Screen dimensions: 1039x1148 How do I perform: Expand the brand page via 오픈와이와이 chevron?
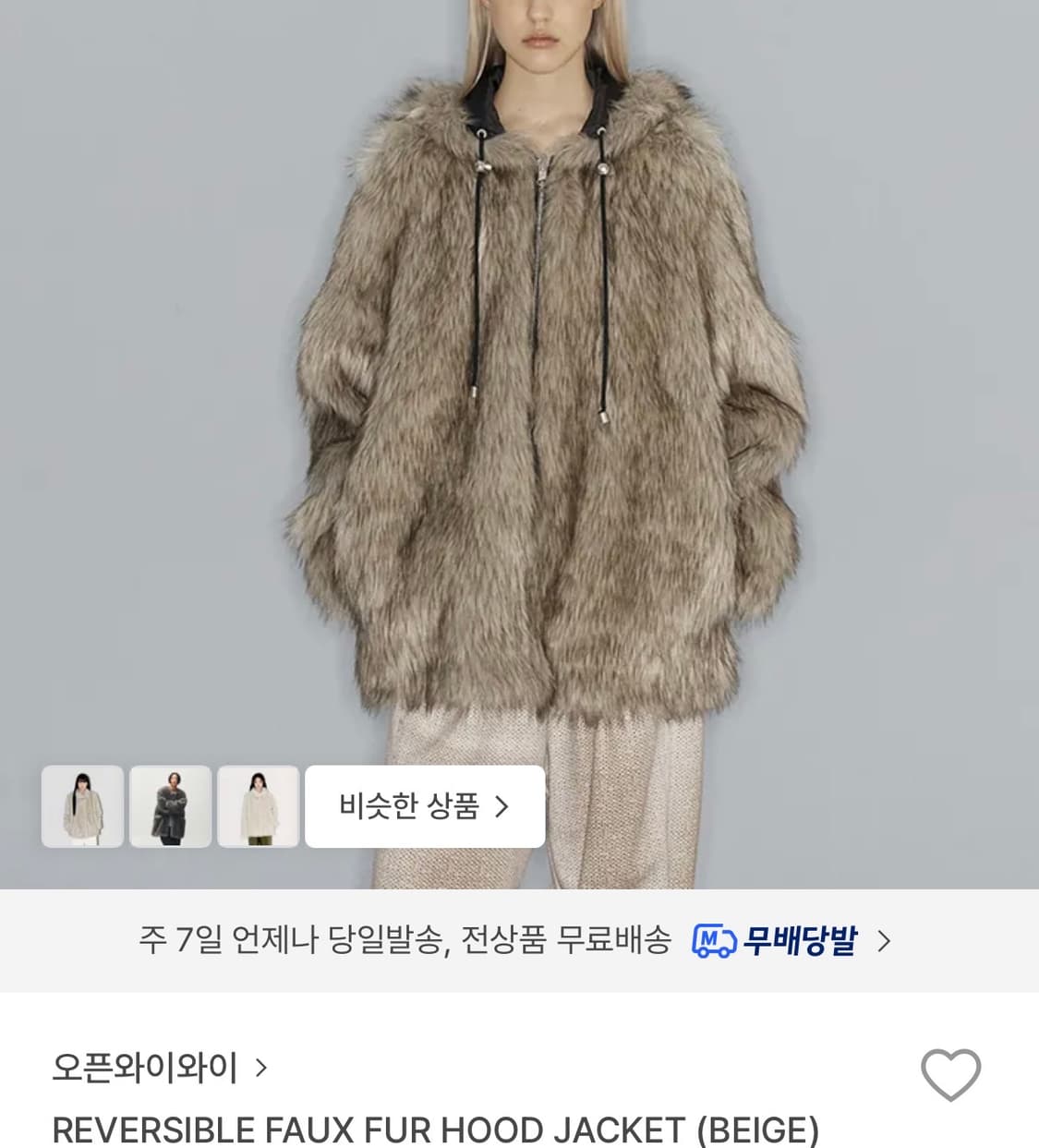[x=260, y=1069]
